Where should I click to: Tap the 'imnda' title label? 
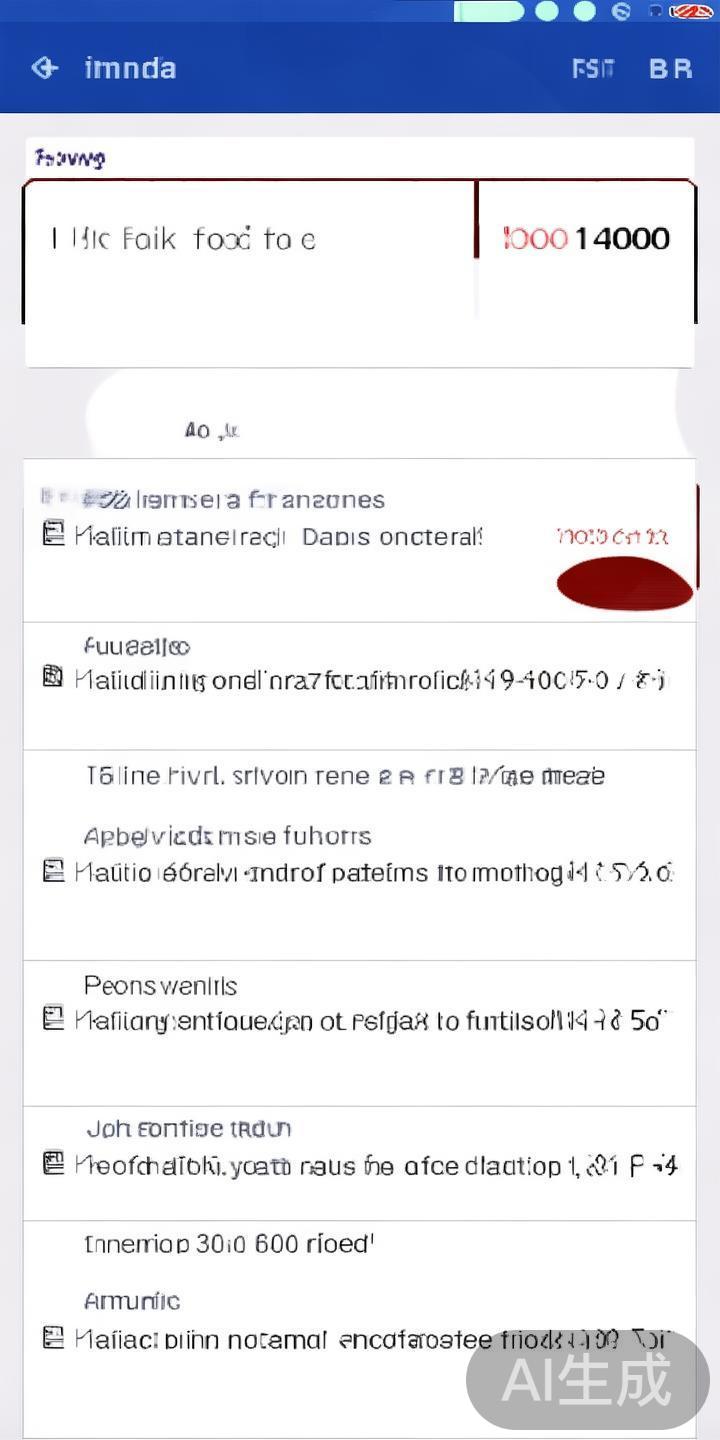[131, 69]
